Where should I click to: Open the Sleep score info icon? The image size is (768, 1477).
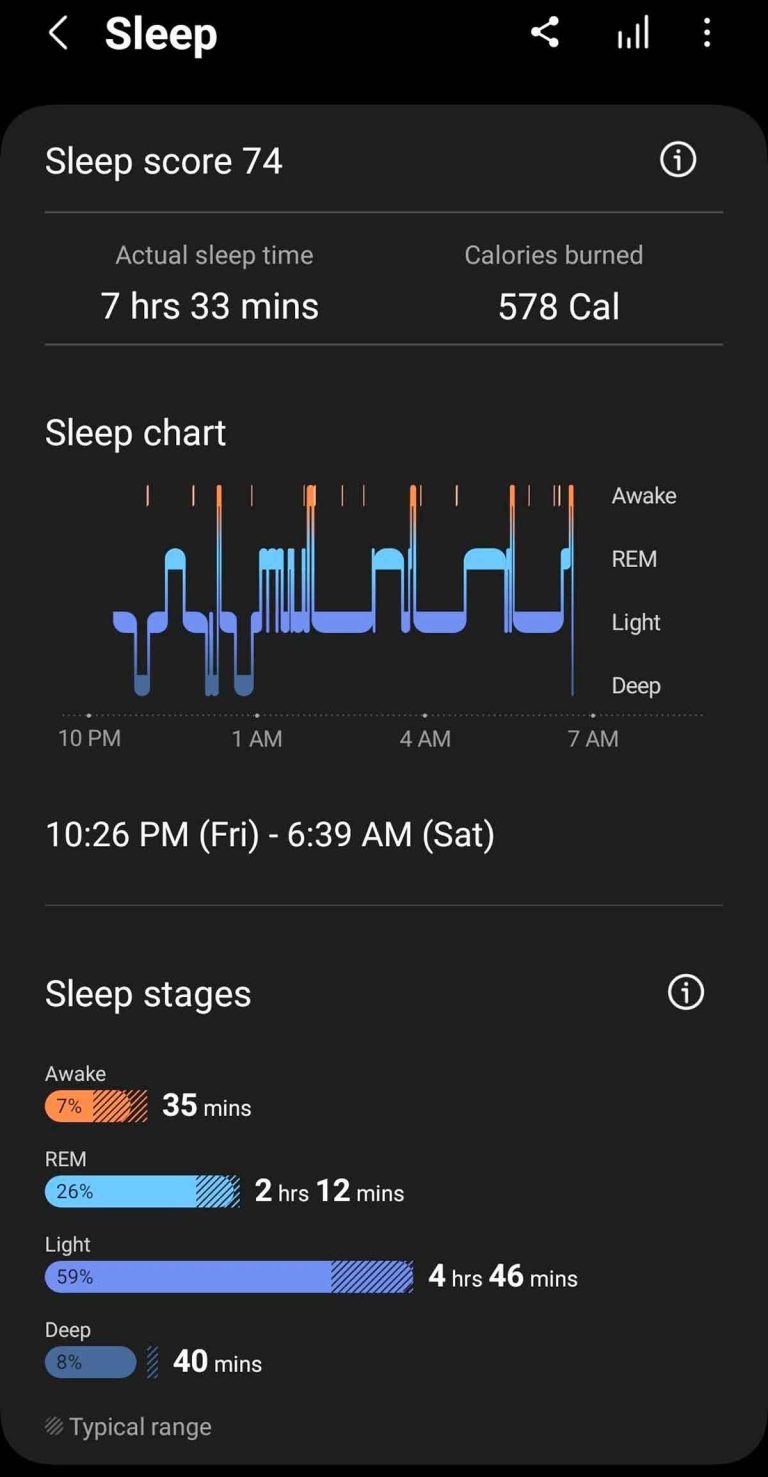pos(678,160)
